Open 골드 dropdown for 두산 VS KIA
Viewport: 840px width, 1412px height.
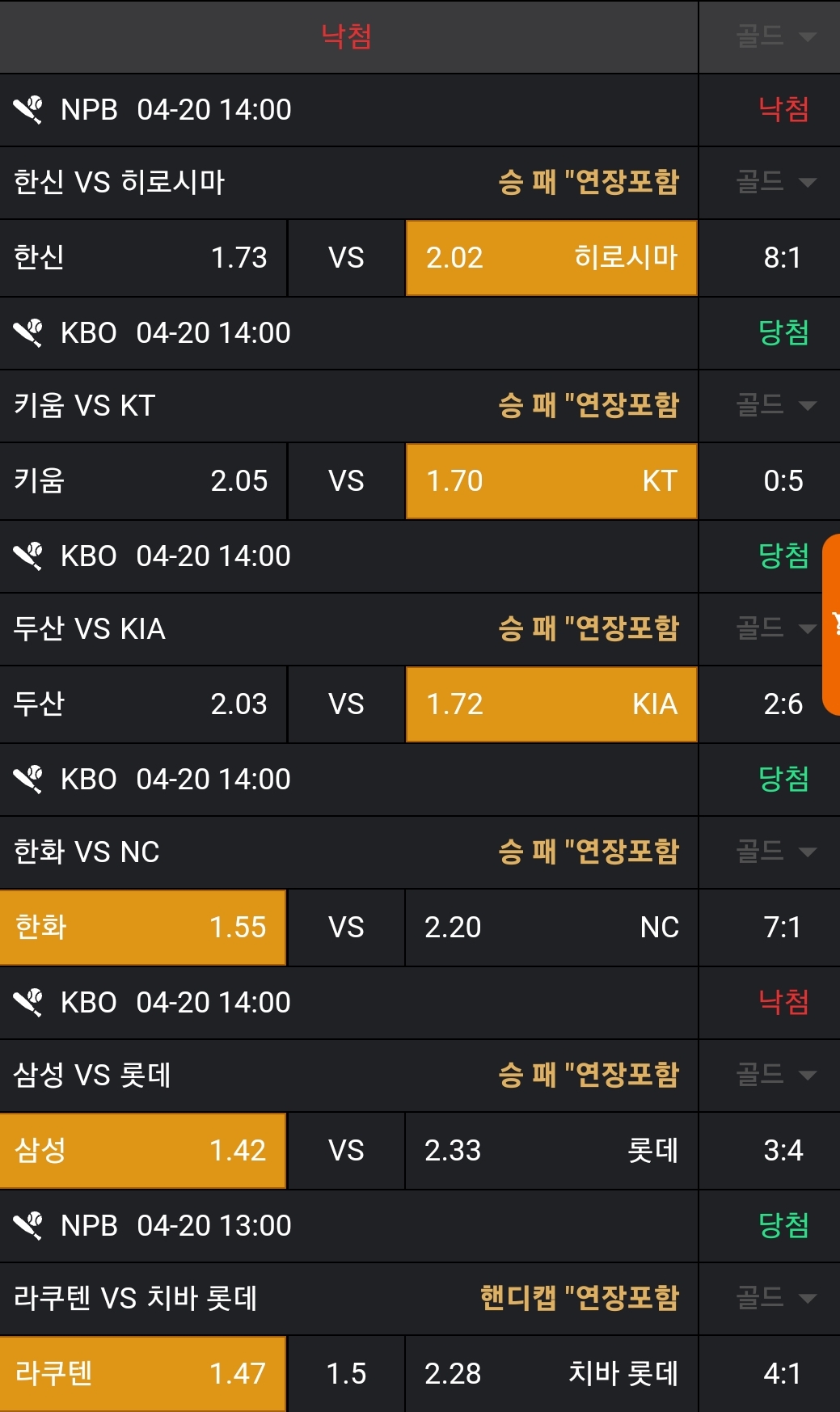(775, 628)
